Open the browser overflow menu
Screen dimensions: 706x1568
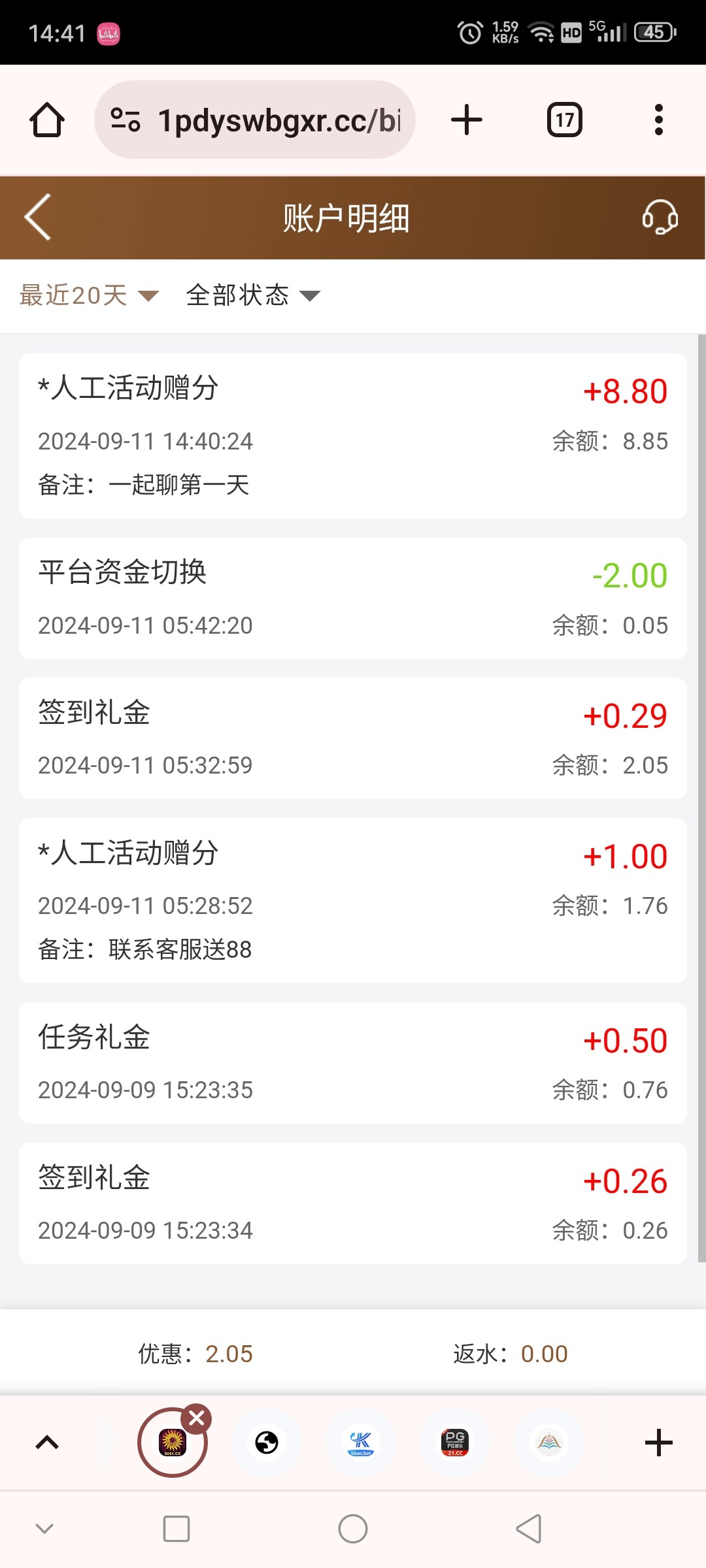pyautogui.click(x=658, y=120)
